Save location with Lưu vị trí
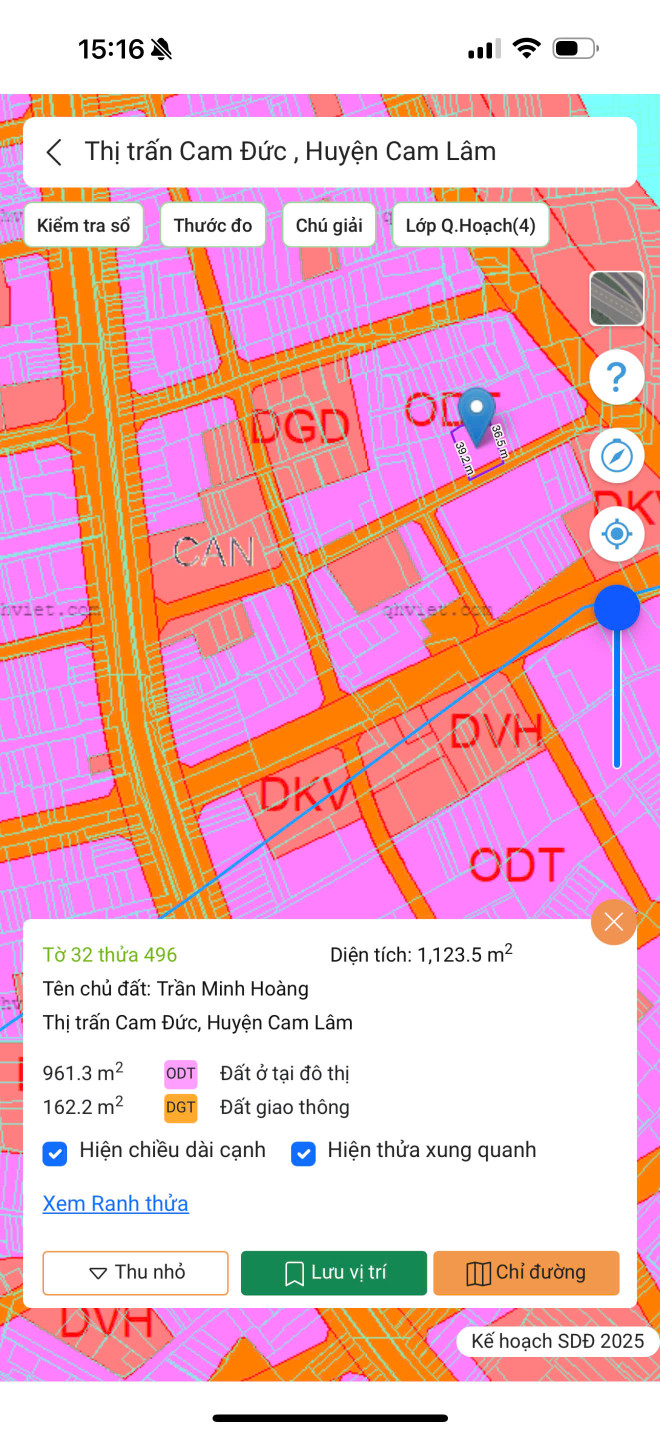Viewport: 660px width, 1434px height. 334,1273
